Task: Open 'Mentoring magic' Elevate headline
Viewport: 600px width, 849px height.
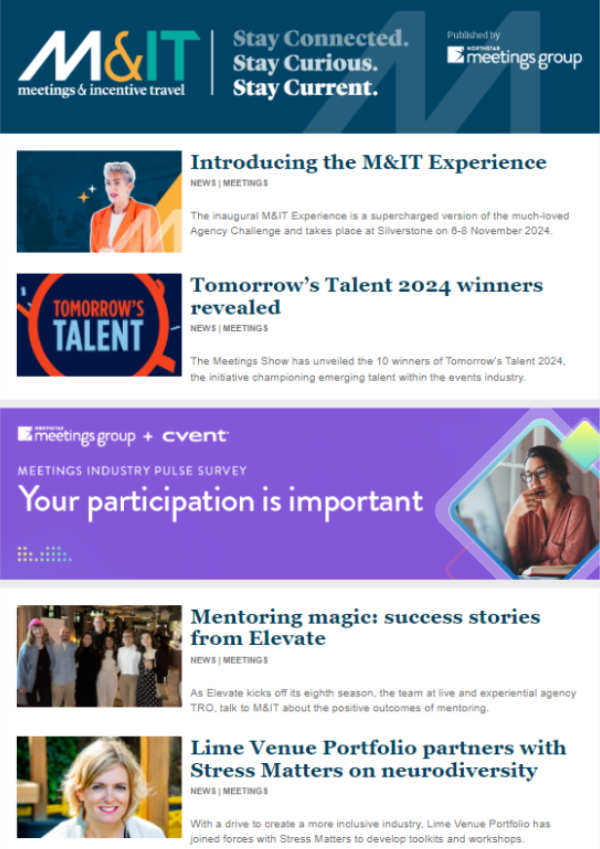Action: [x=365, y=627]
